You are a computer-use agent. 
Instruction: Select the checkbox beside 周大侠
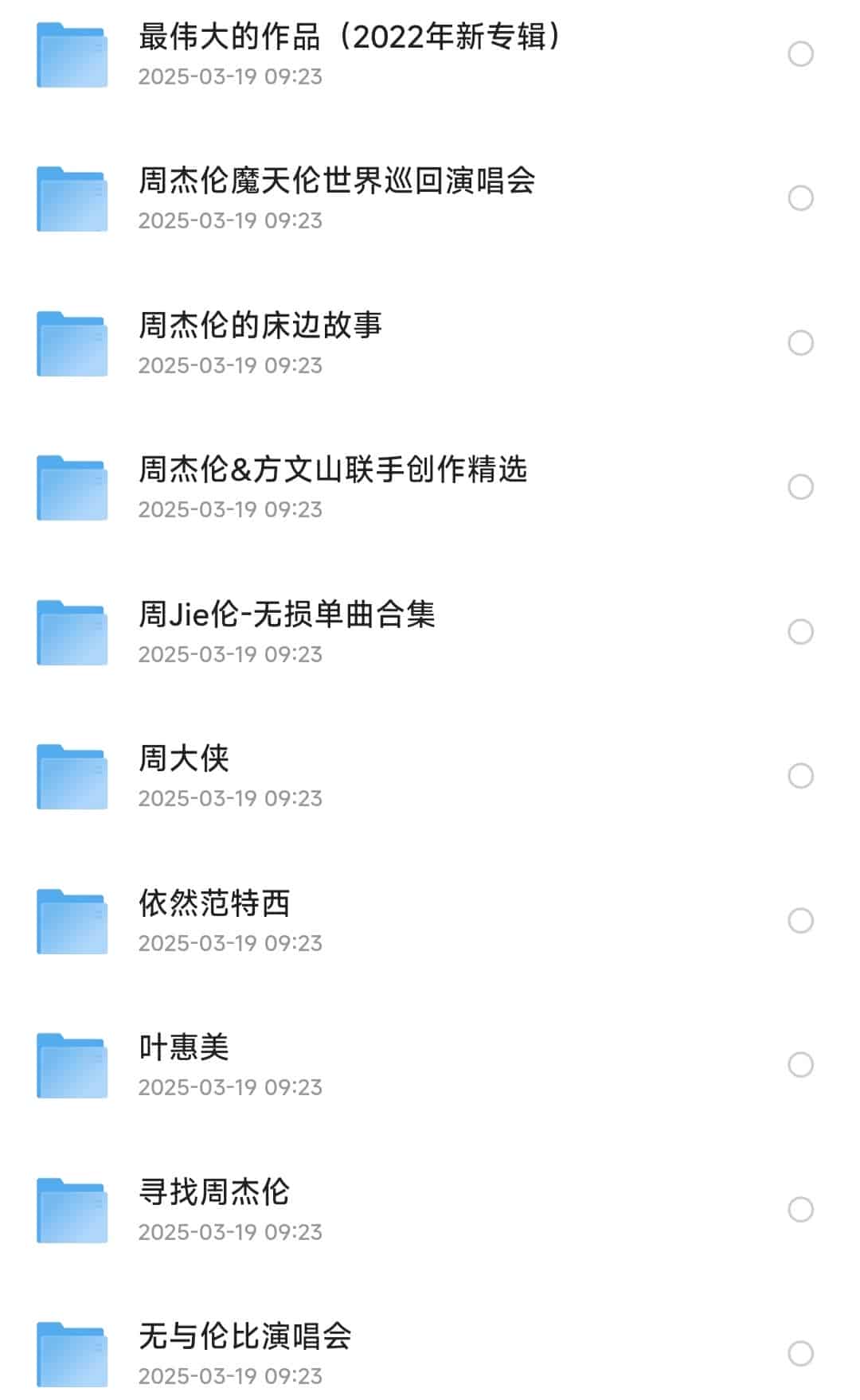800,776
